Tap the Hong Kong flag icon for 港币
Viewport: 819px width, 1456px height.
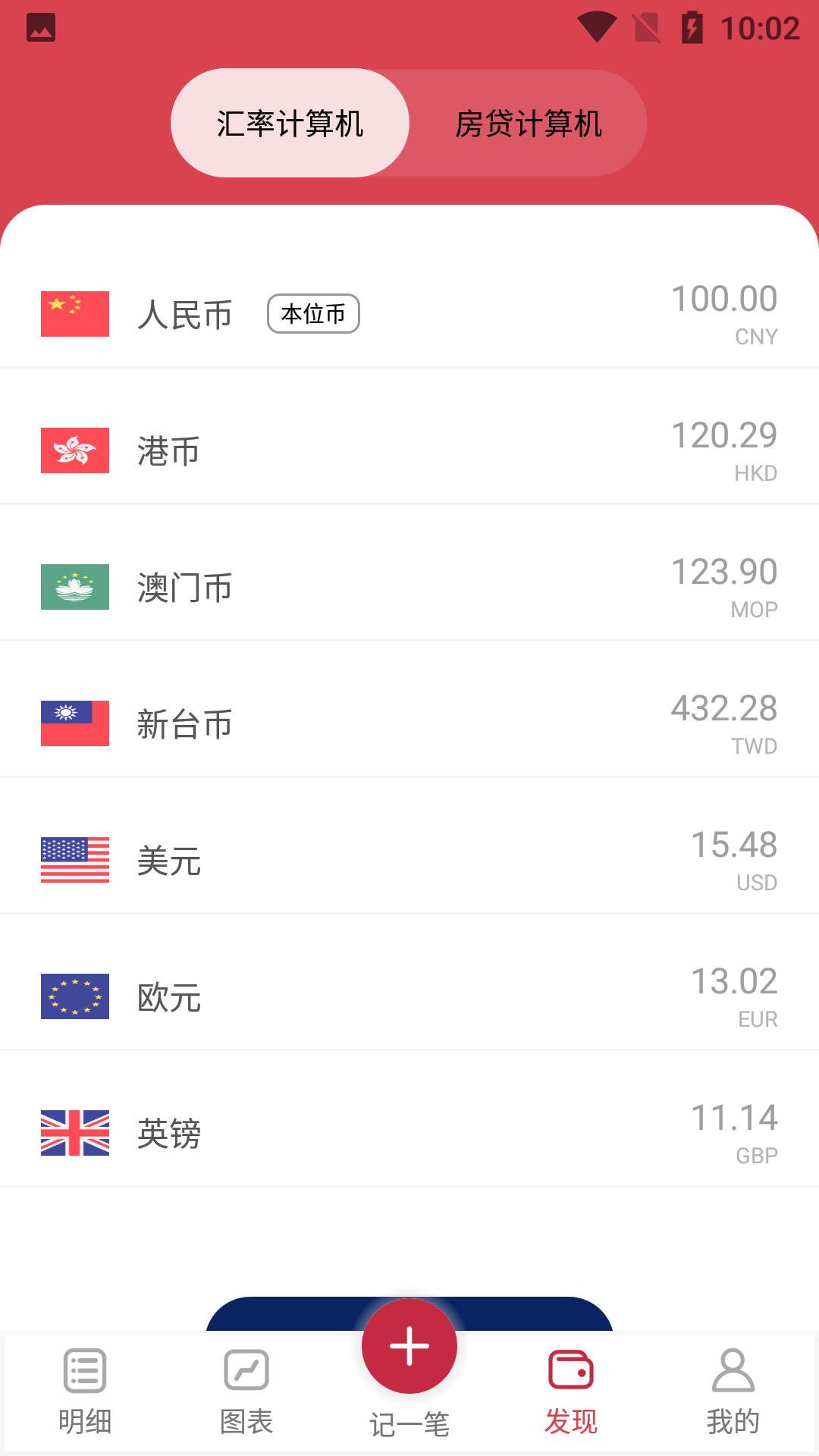click(x=74, y=450)
